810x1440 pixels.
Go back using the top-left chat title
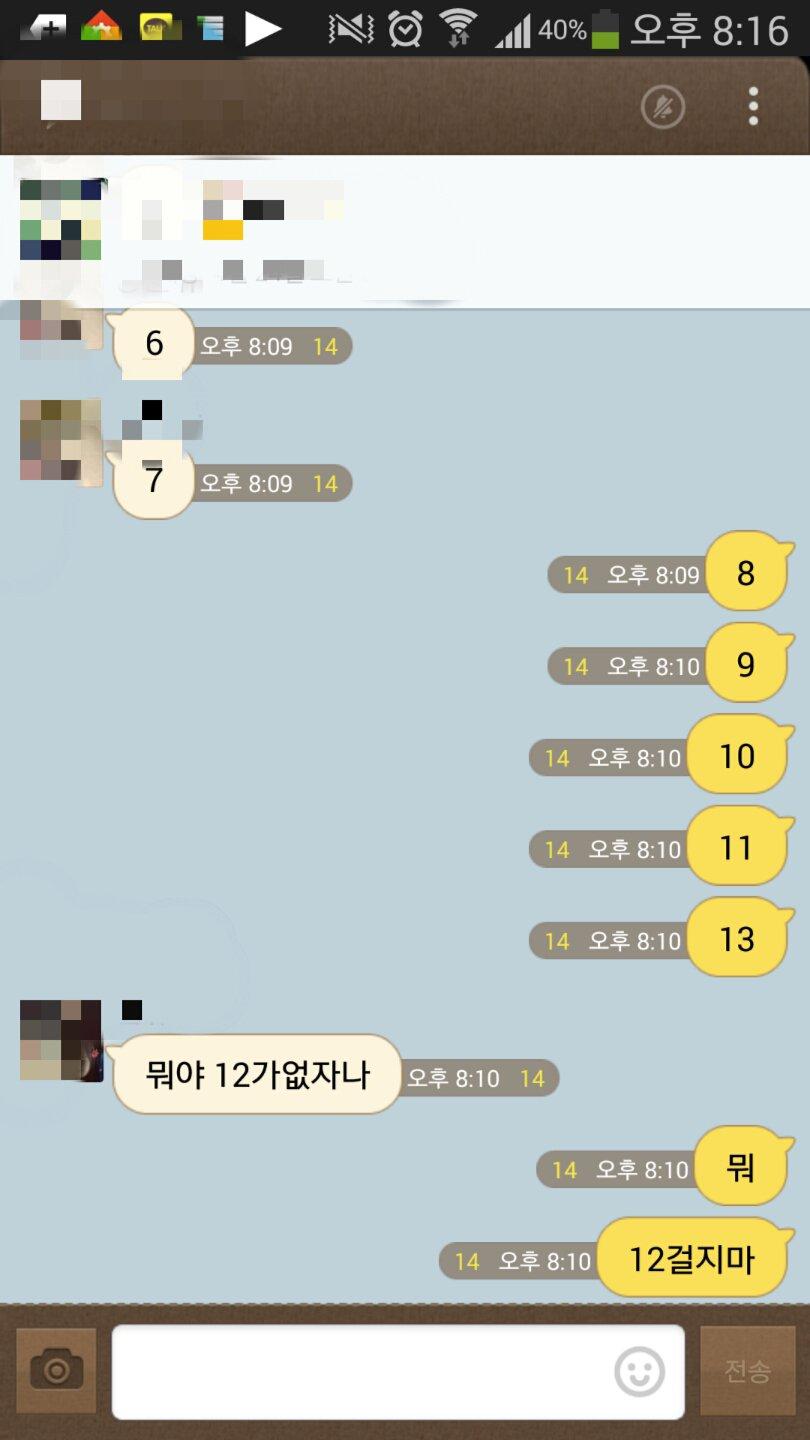[x=60, y=104]
